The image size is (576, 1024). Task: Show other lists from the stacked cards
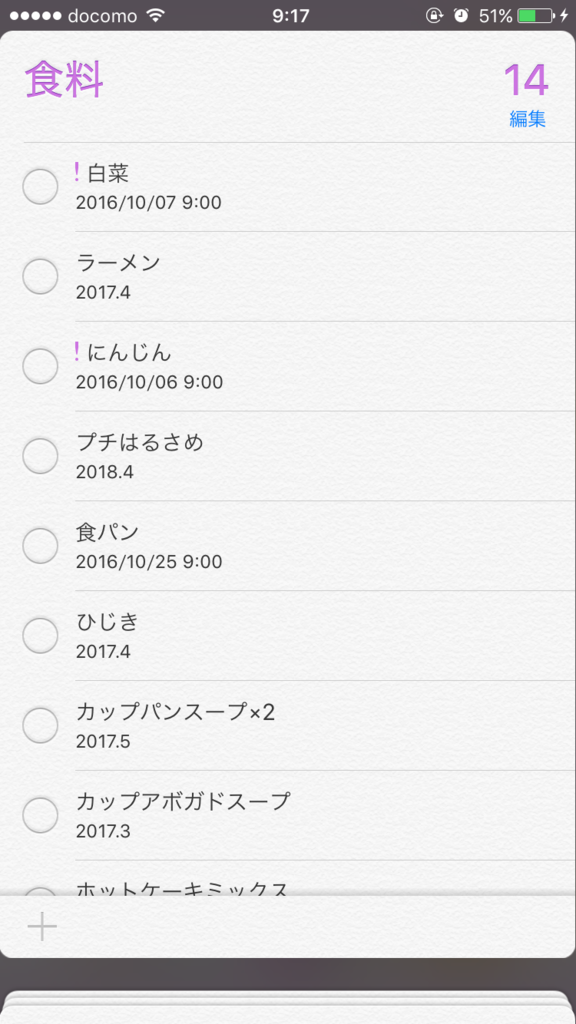[288, 1006]
